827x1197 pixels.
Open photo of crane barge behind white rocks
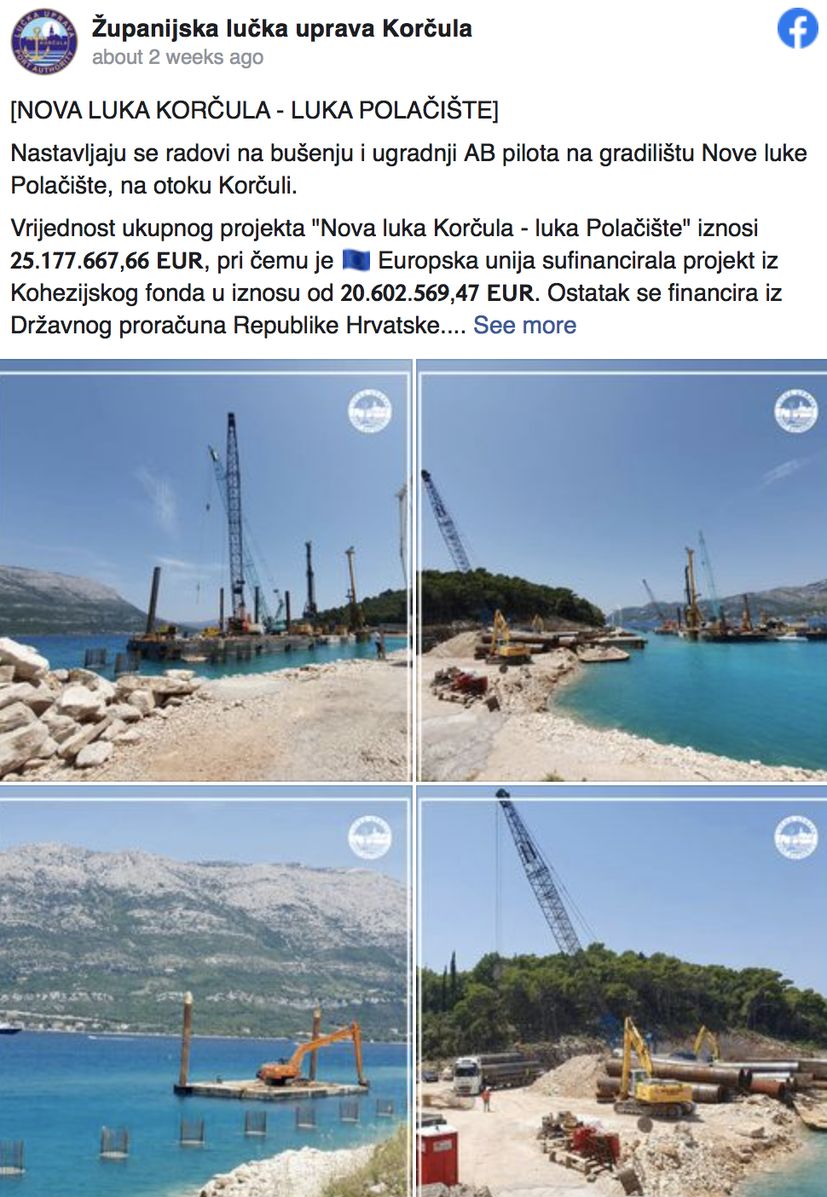point(205,570)
